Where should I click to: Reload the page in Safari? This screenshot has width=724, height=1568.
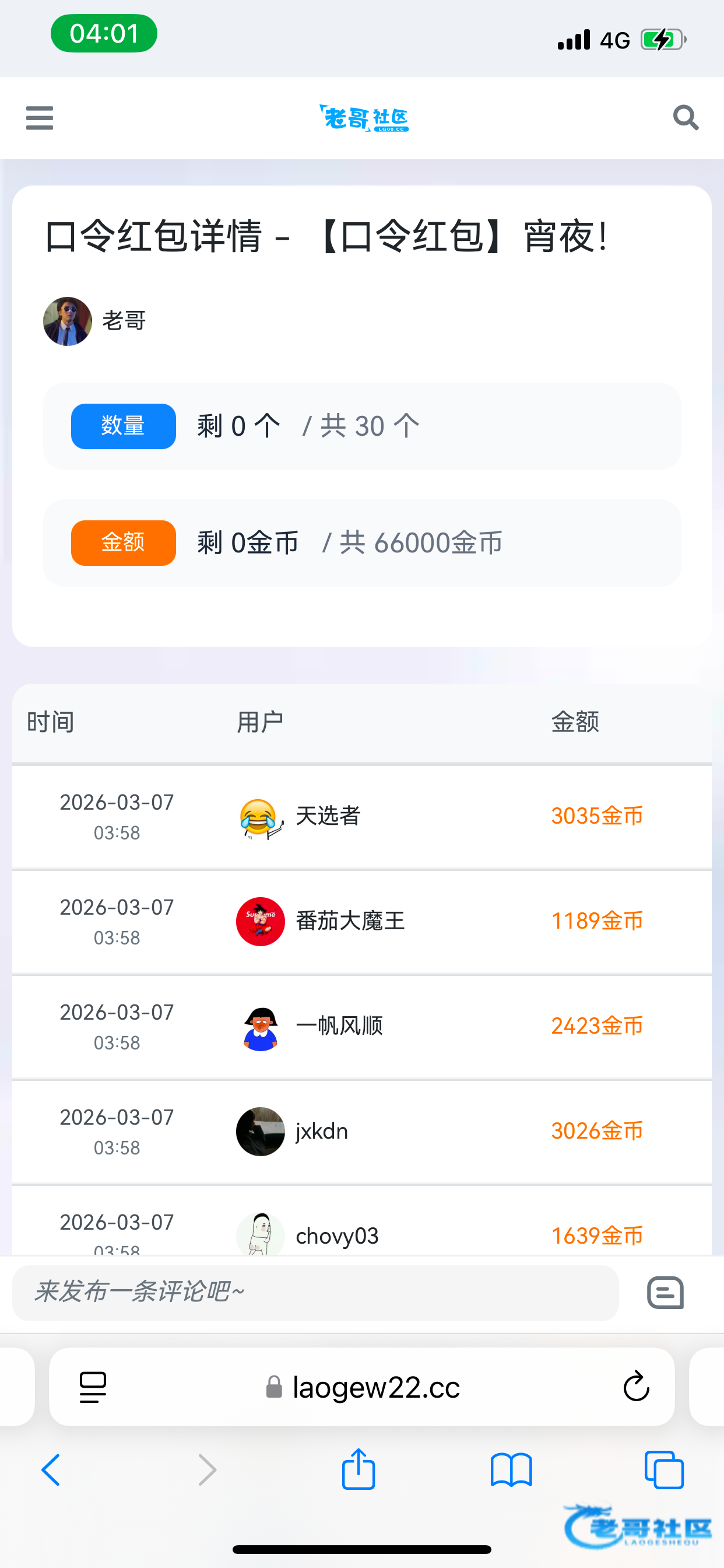click(637, 1387)
